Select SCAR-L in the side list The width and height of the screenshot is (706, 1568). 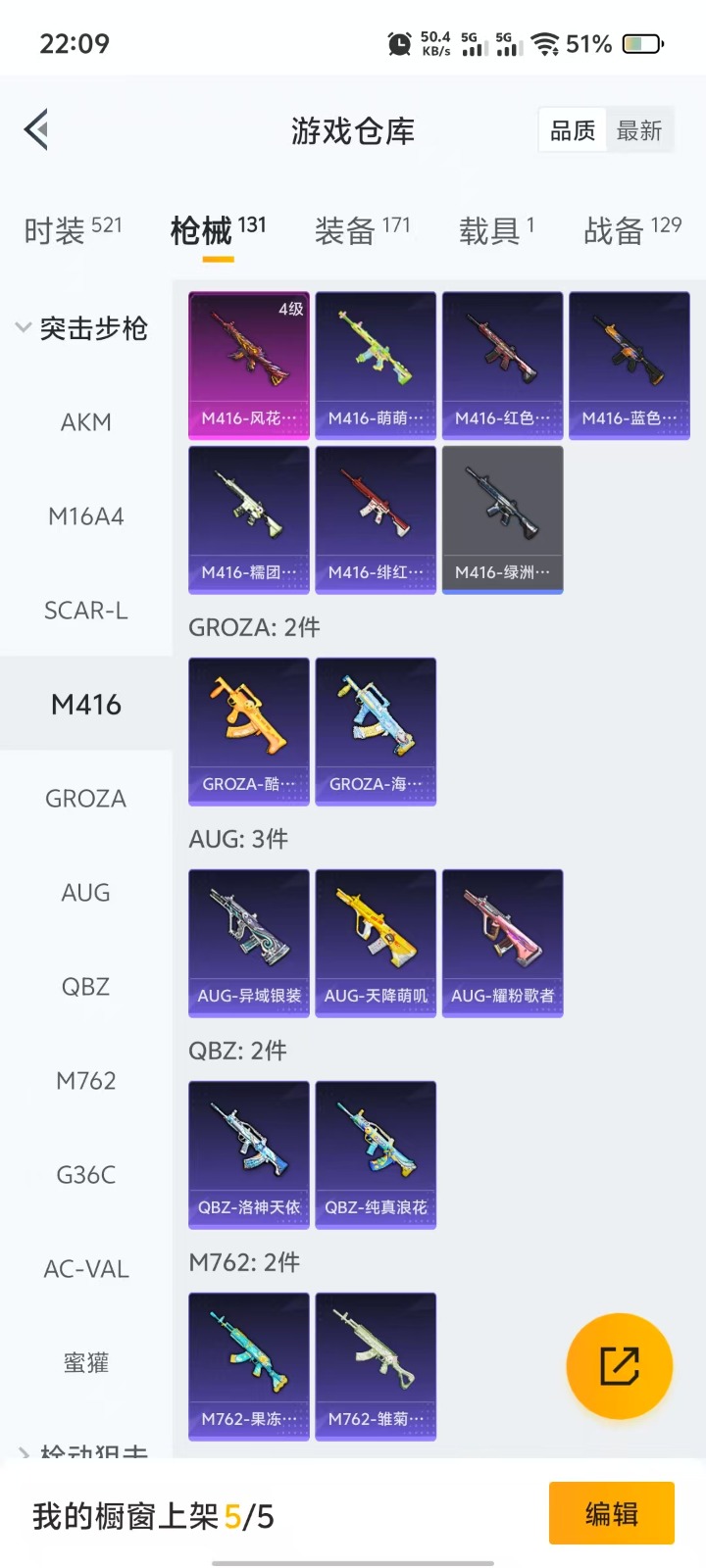click(x=86, y=611)
